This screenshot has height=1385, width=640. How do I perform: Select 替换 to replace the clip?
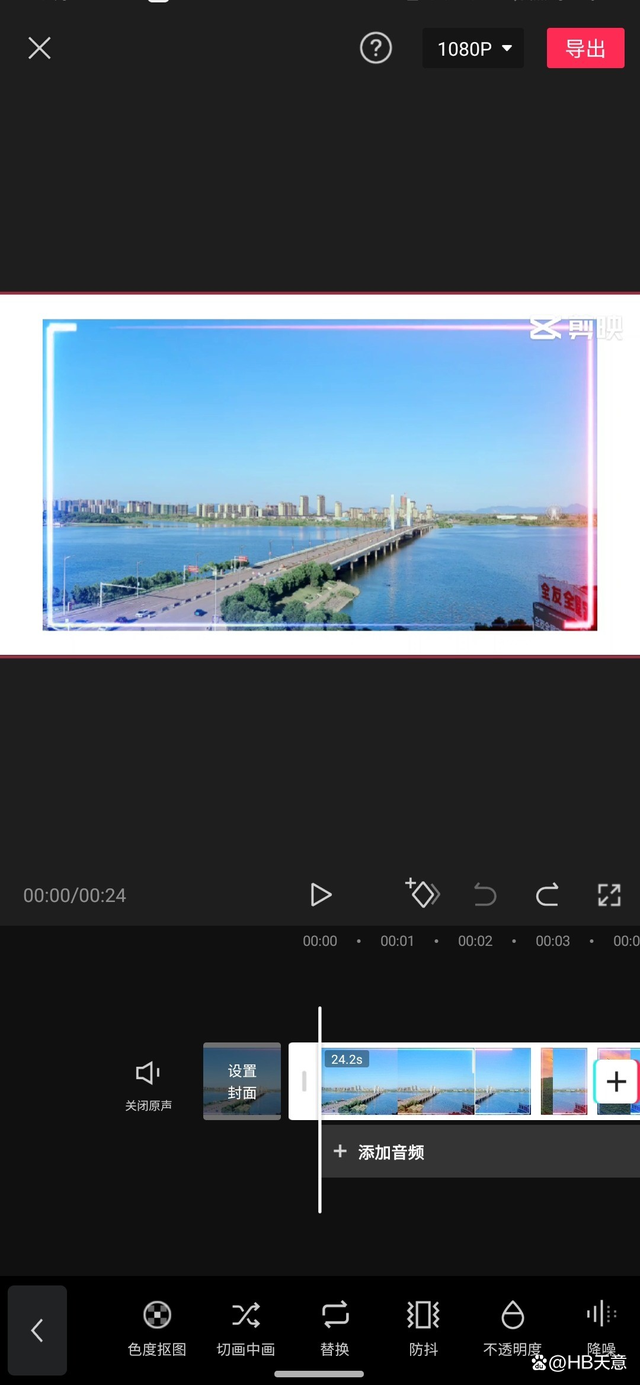click(335, 1328)
